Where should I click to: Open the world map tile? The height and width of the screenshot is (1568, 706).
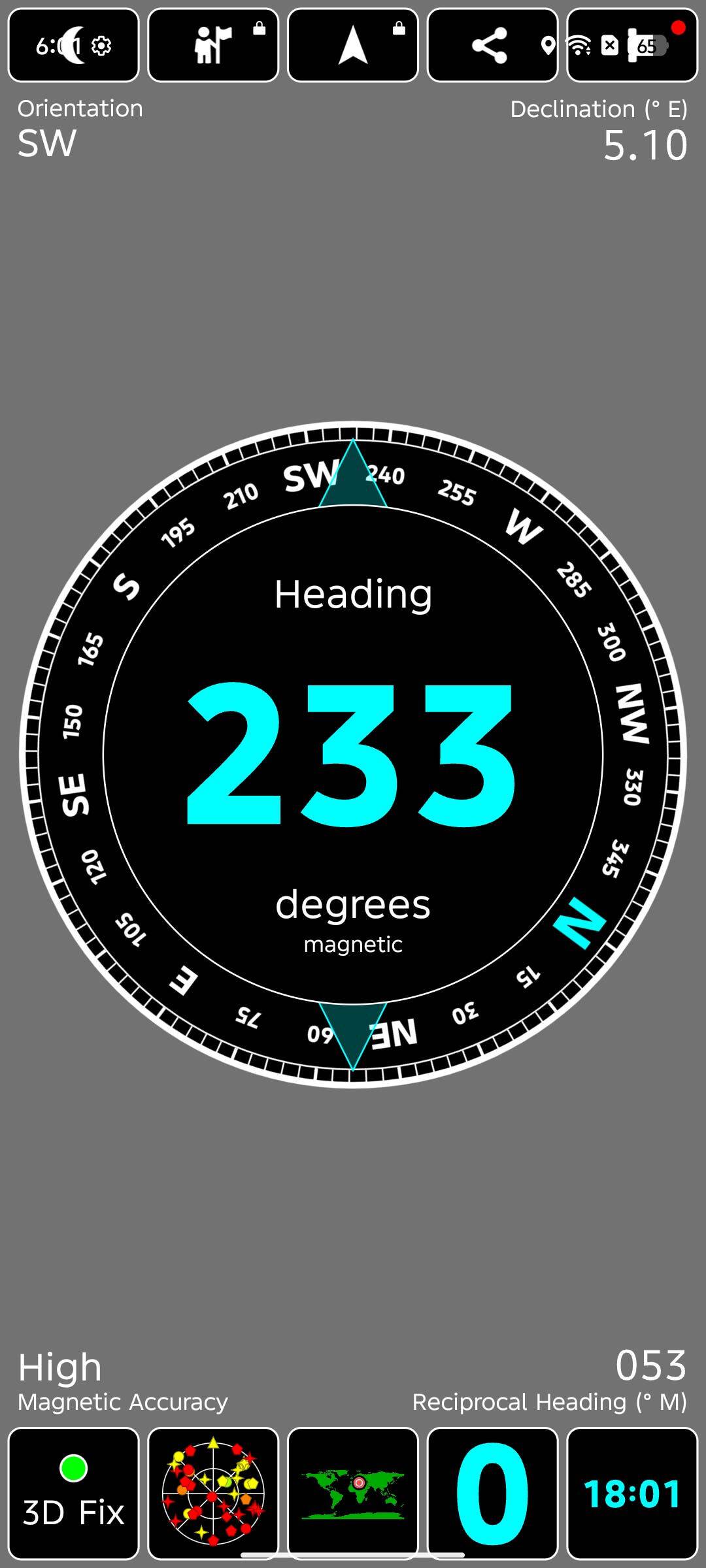click(x=353, y=1494)
